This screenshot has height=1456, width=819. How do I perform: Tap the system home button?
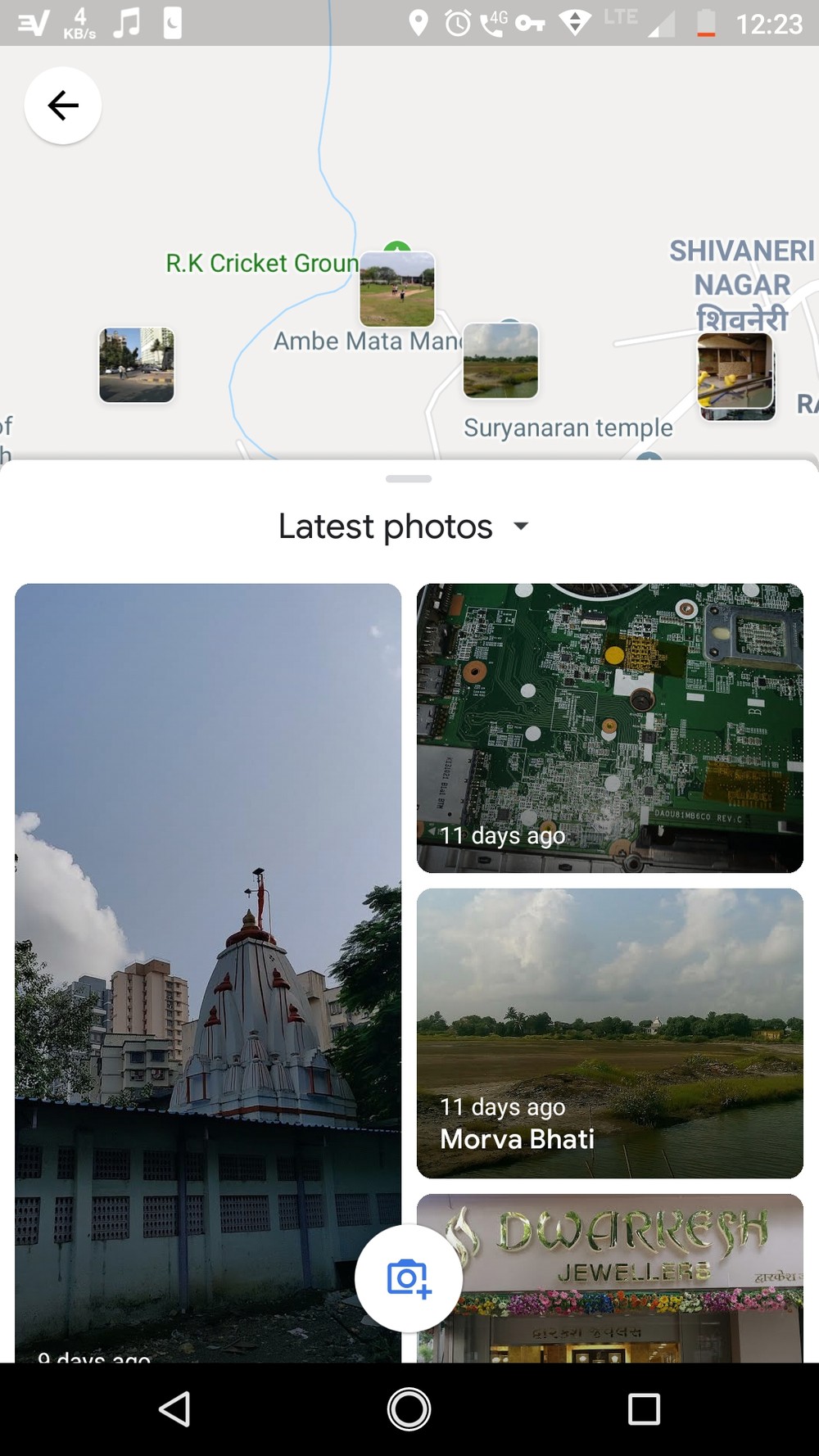coord(409,1409)
